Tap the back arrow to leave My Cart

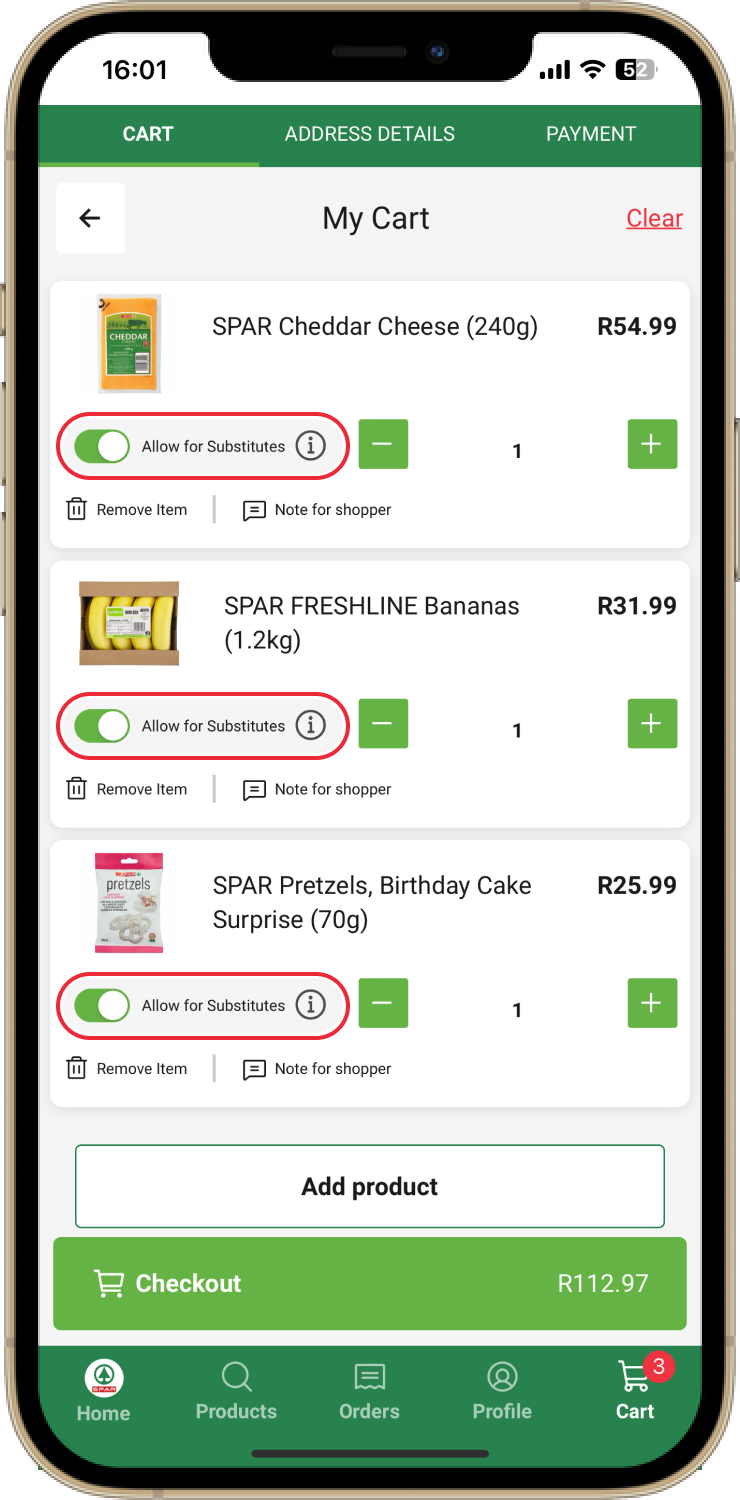(x=90, y=218)
